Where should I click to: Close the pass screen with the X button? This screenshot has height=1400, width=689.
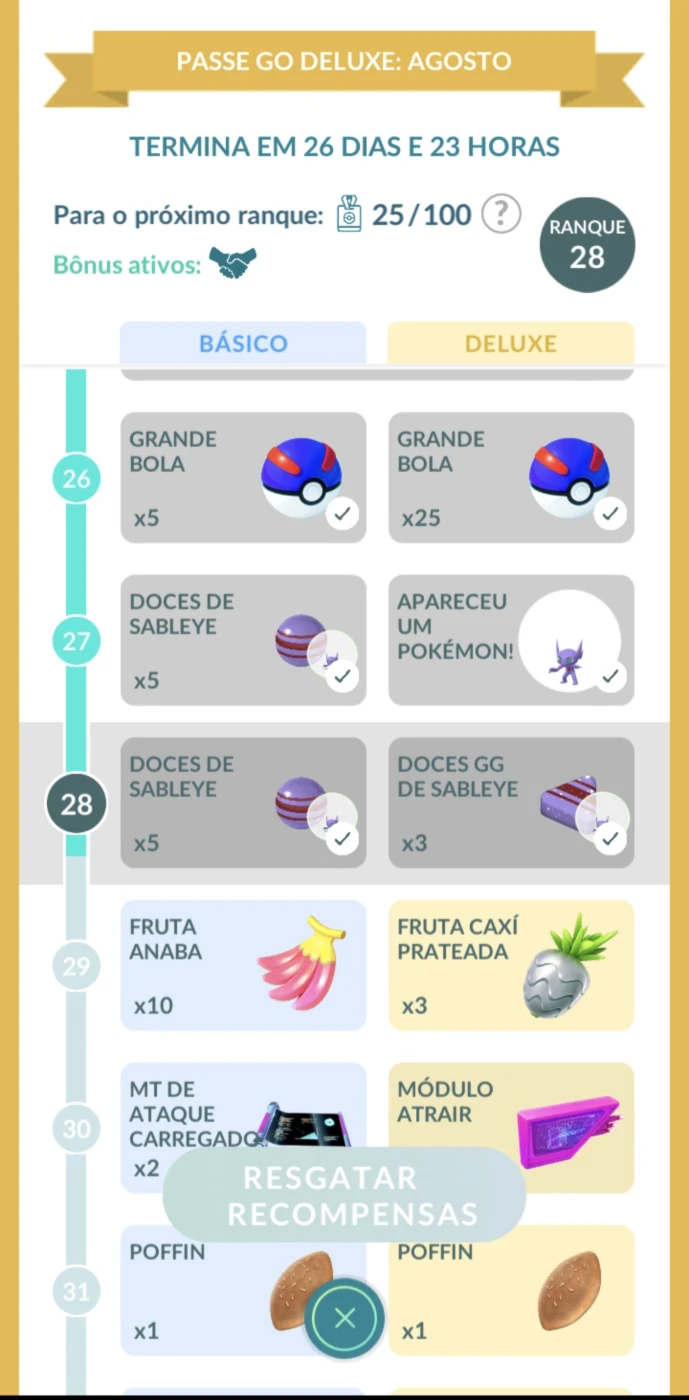tap(344, 1319)
